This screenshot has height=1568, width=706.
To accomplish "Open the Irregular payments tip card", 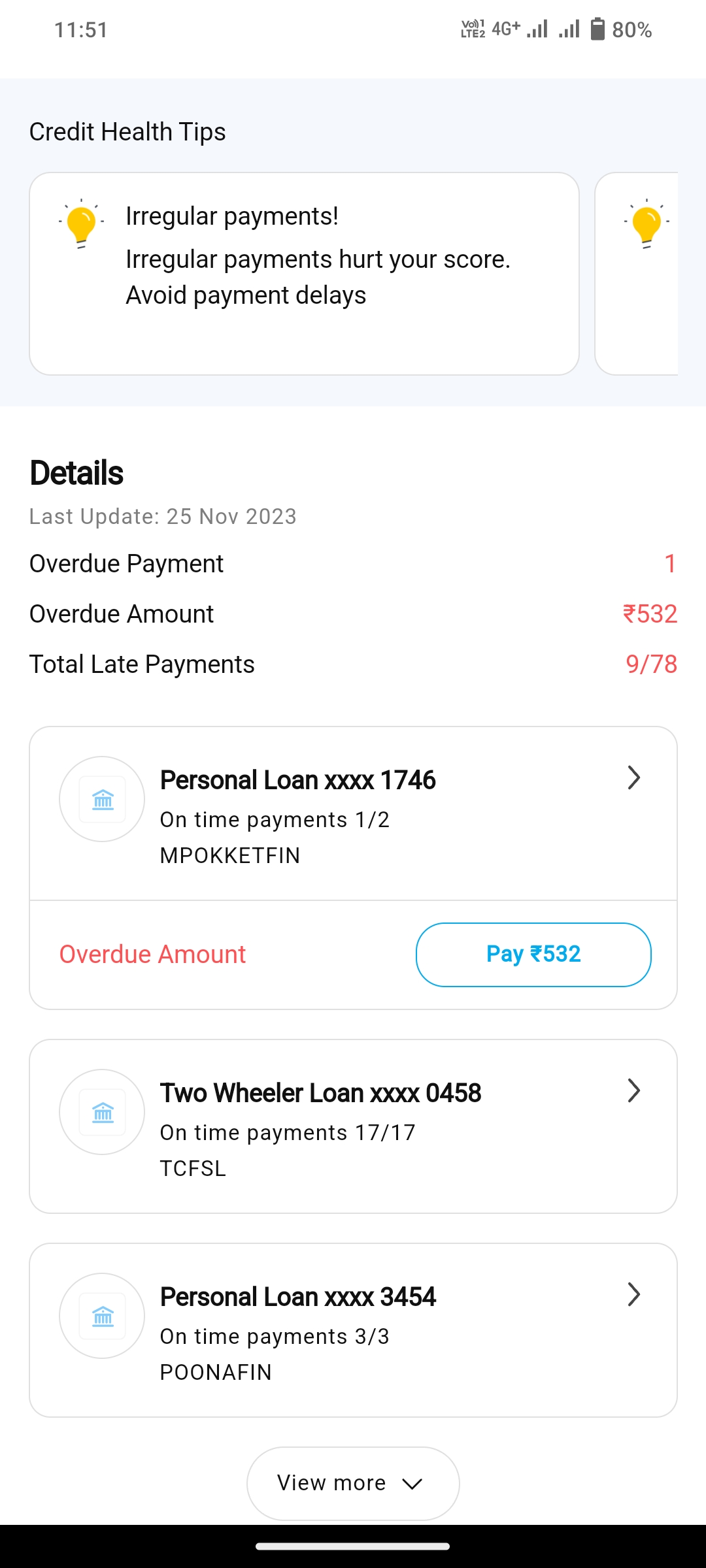I will coord(304,274).
